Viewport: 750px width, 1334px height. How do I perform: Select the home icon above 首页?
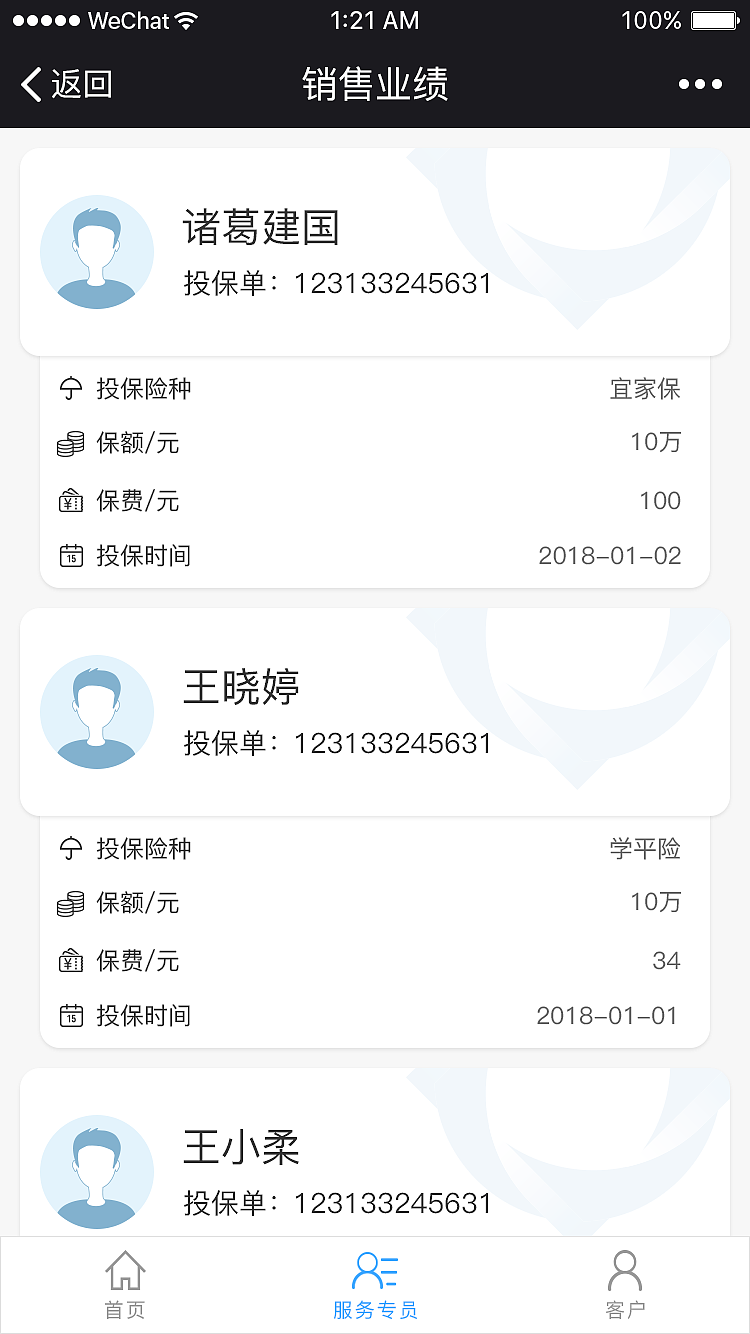124,1268
